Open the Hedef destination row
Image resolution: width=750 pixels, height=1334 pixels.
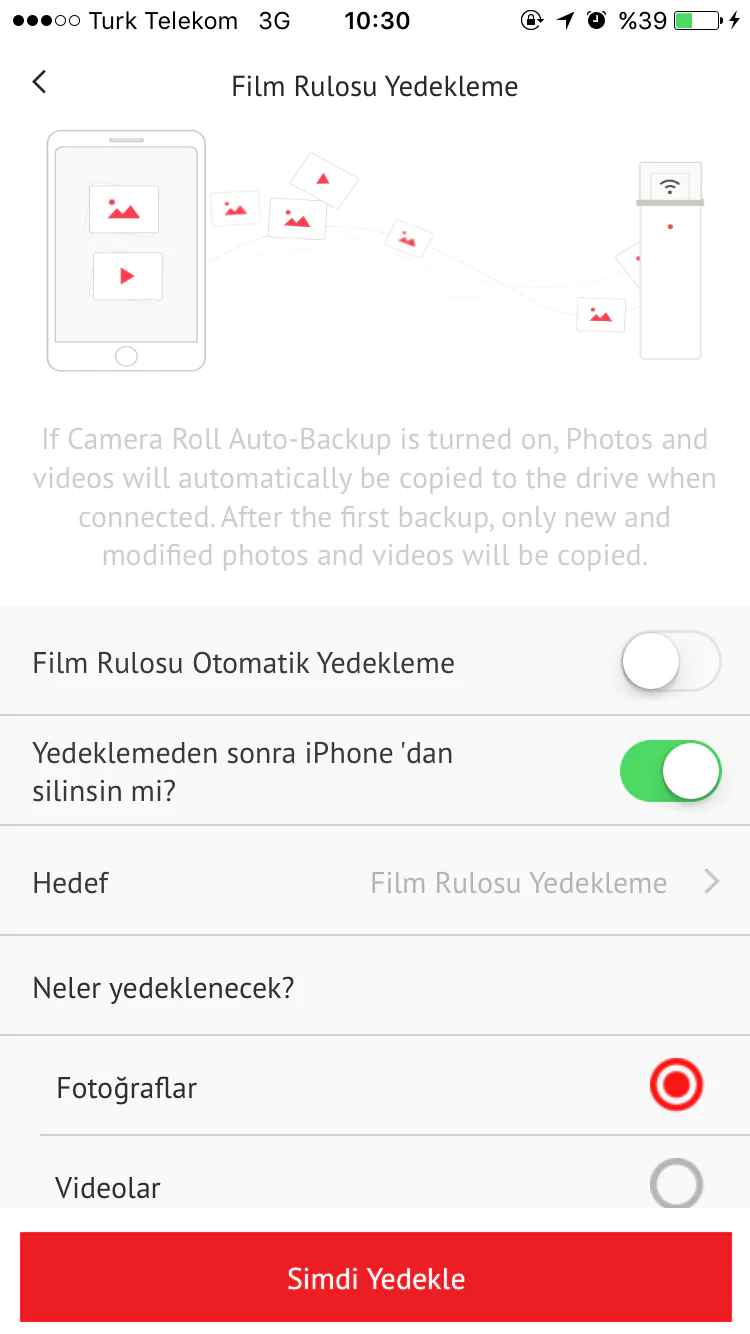(375, 882)
